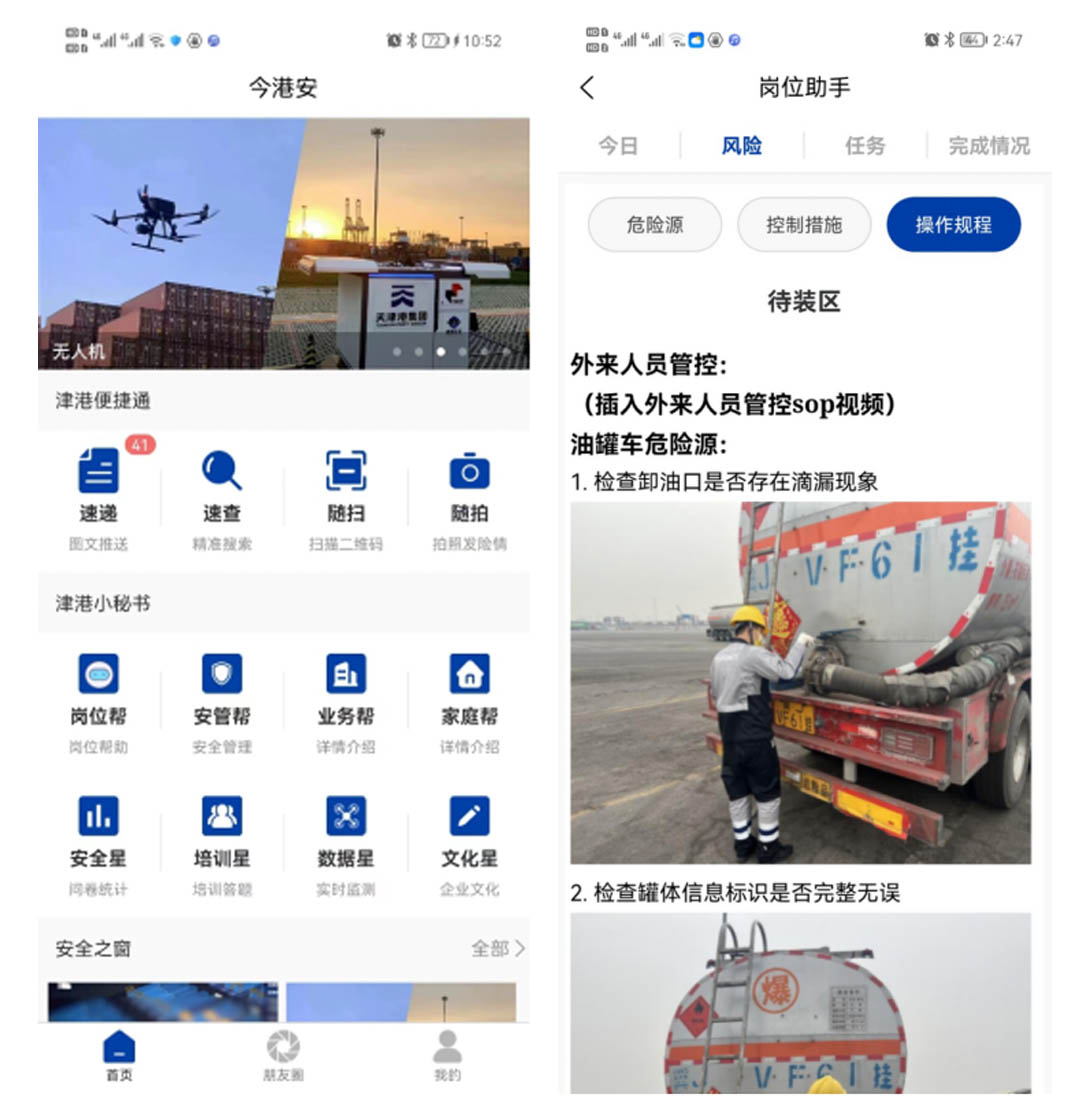This screenshot has height=1118, width=1080.
Task: Switch to 今日 tab
Action: point(618,146)
